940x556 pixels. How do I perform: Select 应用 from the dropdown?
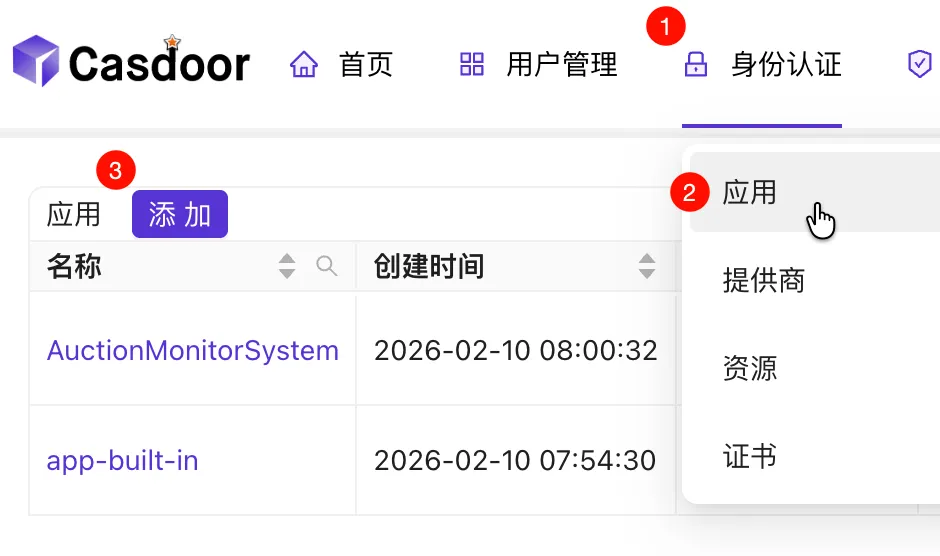(750, 192)
